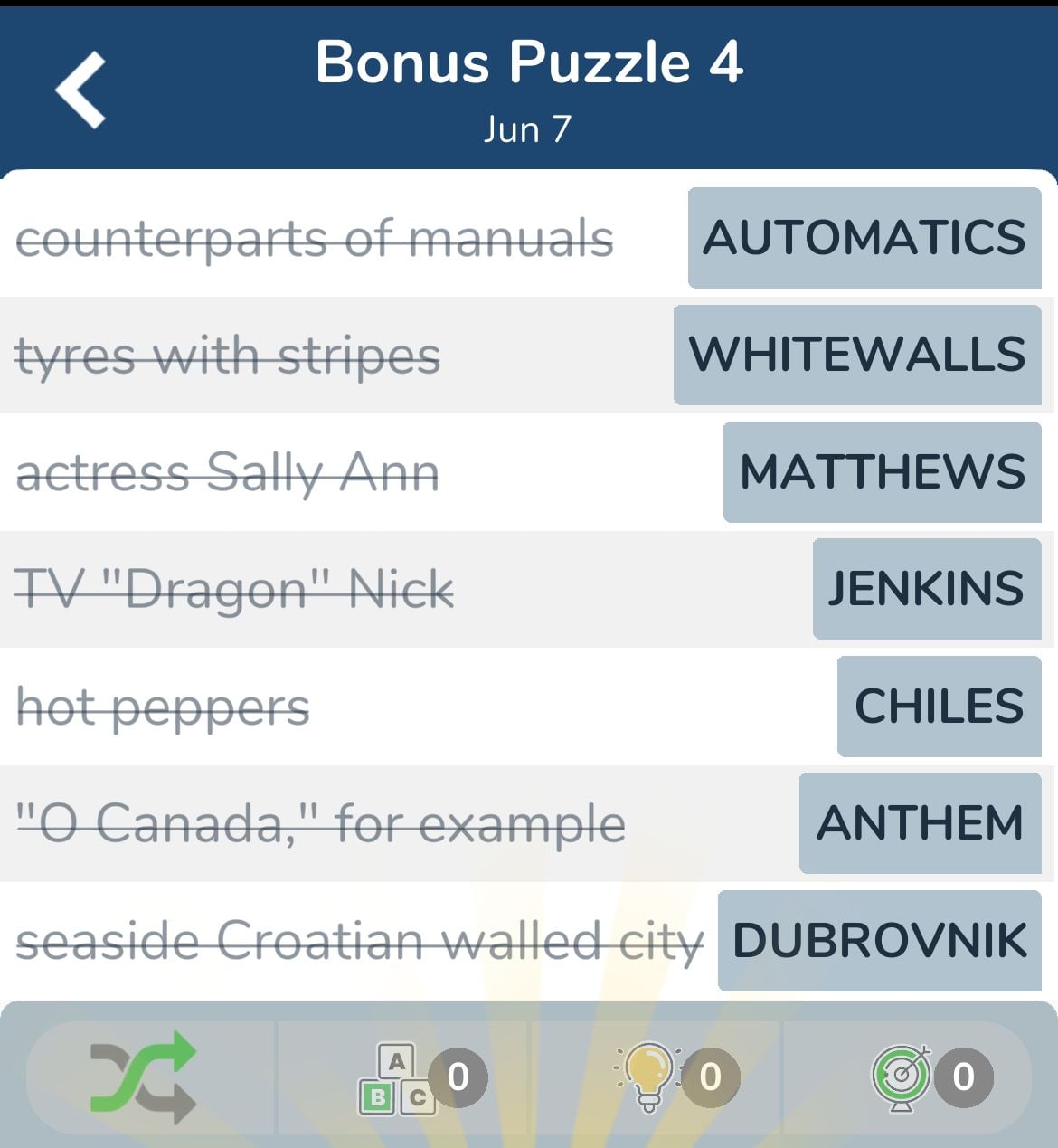Viewport: 1058px width, 1148px height.
Task: Click the DUBROVNIK answer tile
Action: [x=880, y=940]
